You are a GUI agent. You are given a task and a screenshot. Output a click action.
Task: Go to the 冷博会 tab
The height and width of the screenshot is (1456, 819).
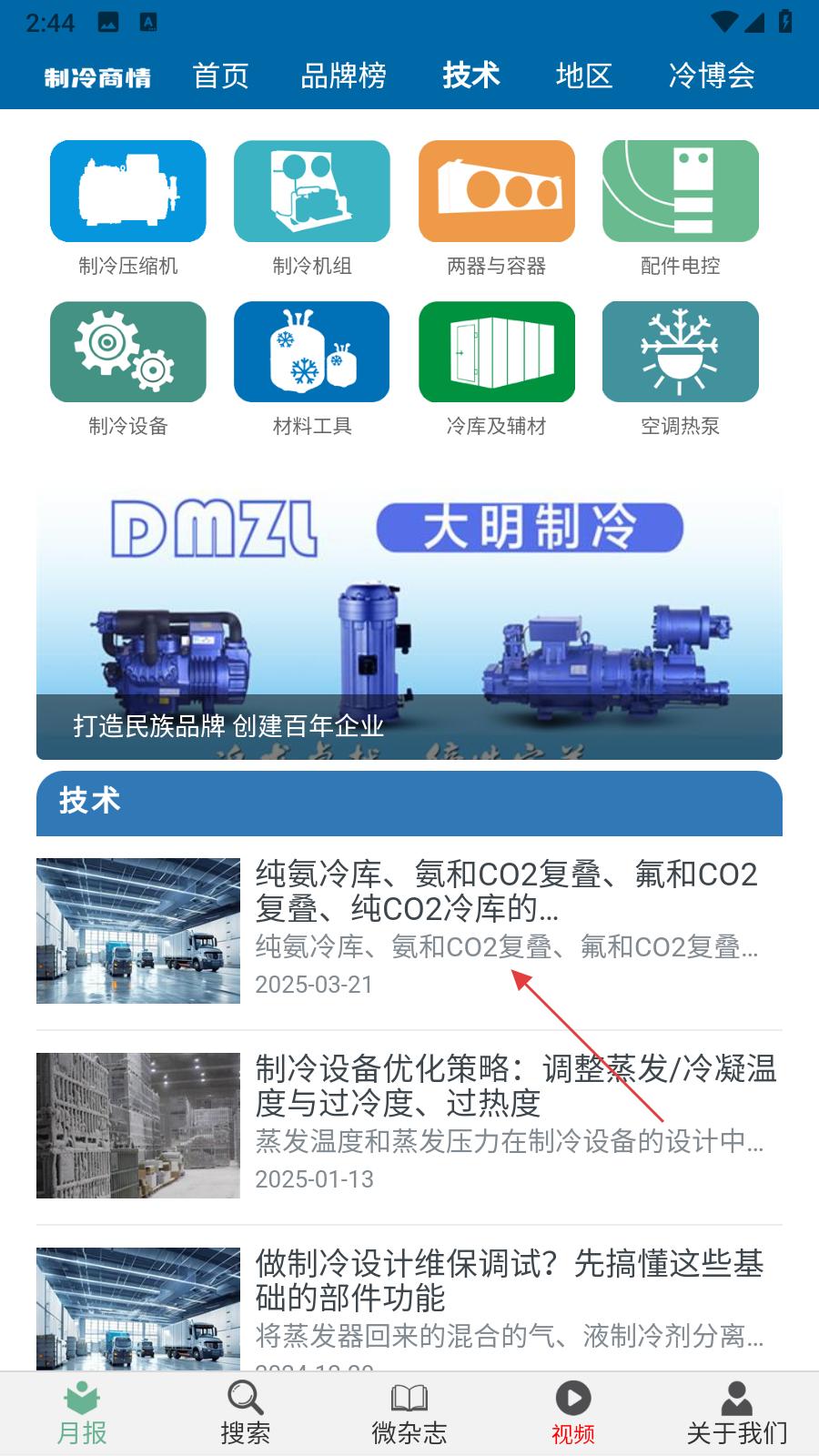click(711, 76)
